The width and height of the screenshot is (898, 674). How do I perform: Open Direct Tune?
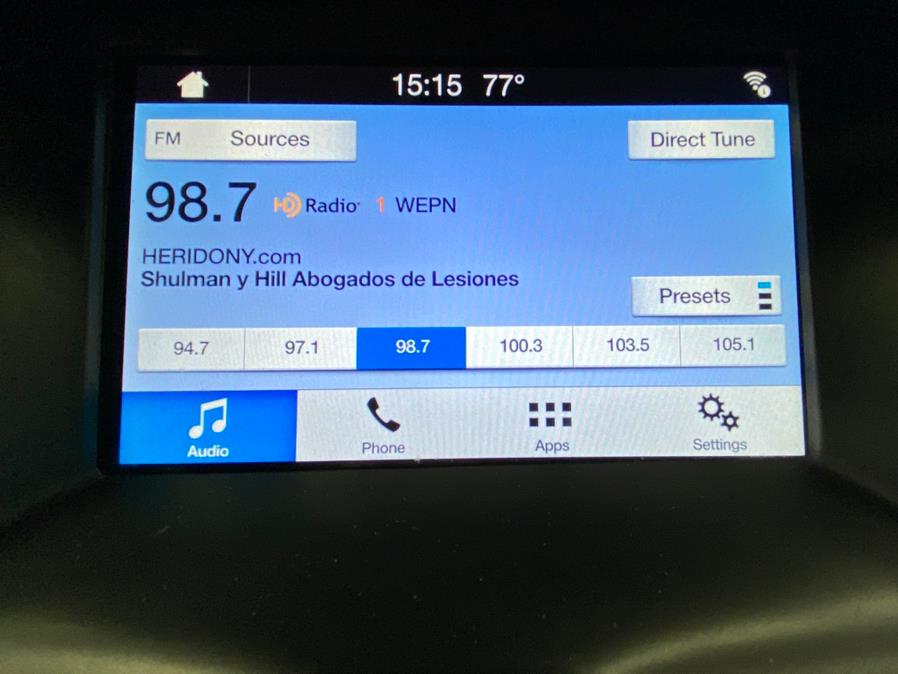(x=701, y=140)
